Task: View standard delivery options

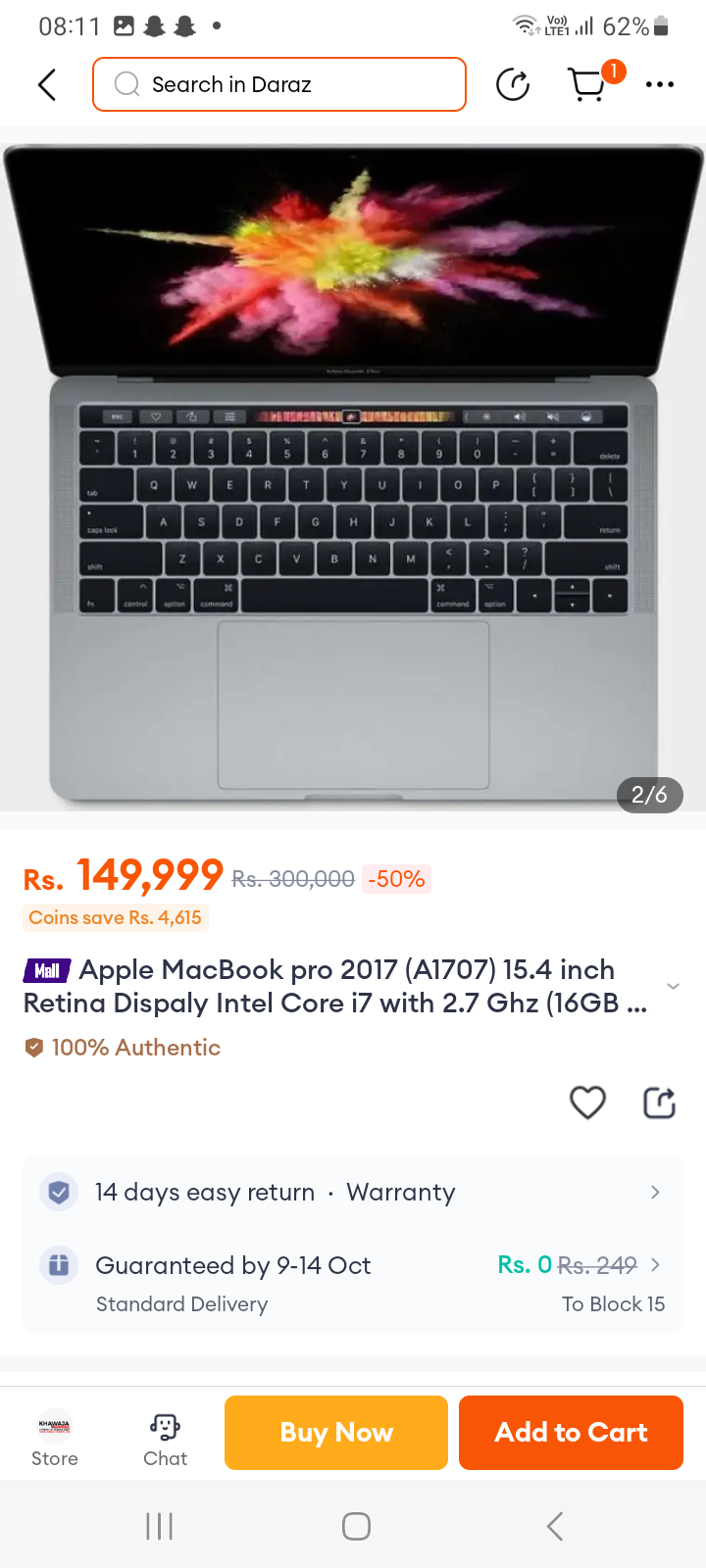Action: (353, 1283)
